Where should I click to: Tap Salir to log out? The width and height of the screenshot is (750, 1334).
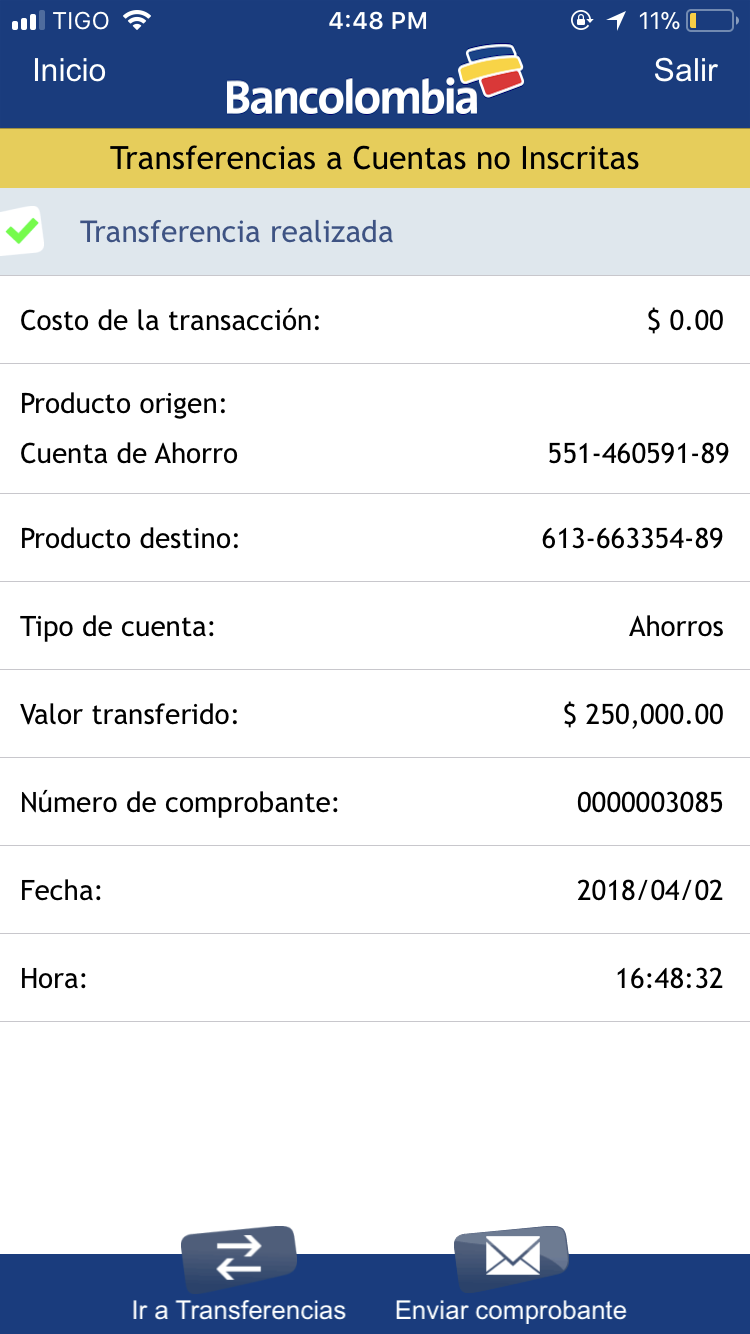[685, 70]
